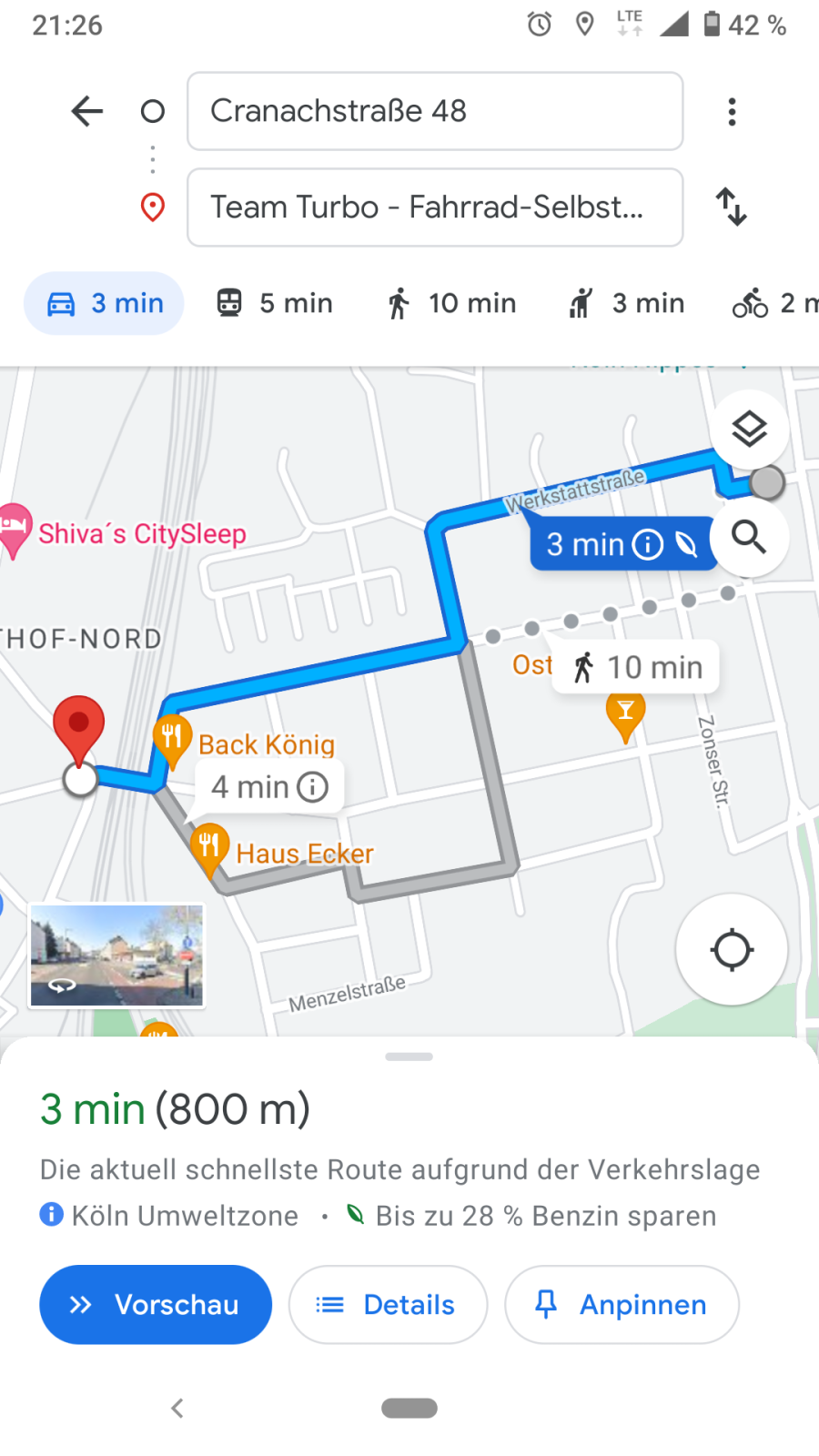Tap the system back button
819x1456 pixels.
177,1409
